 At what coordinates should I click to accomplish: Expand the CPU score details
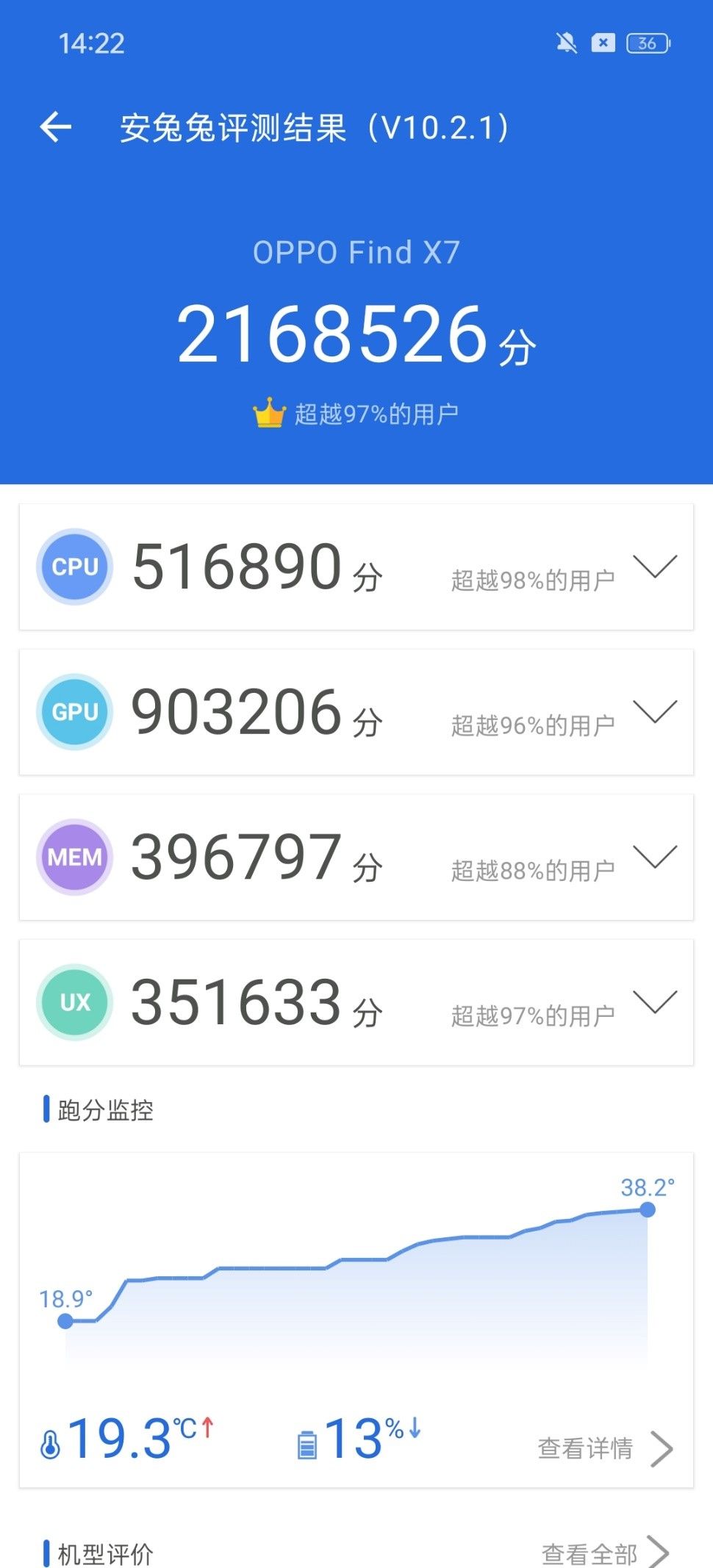point(654,567)
